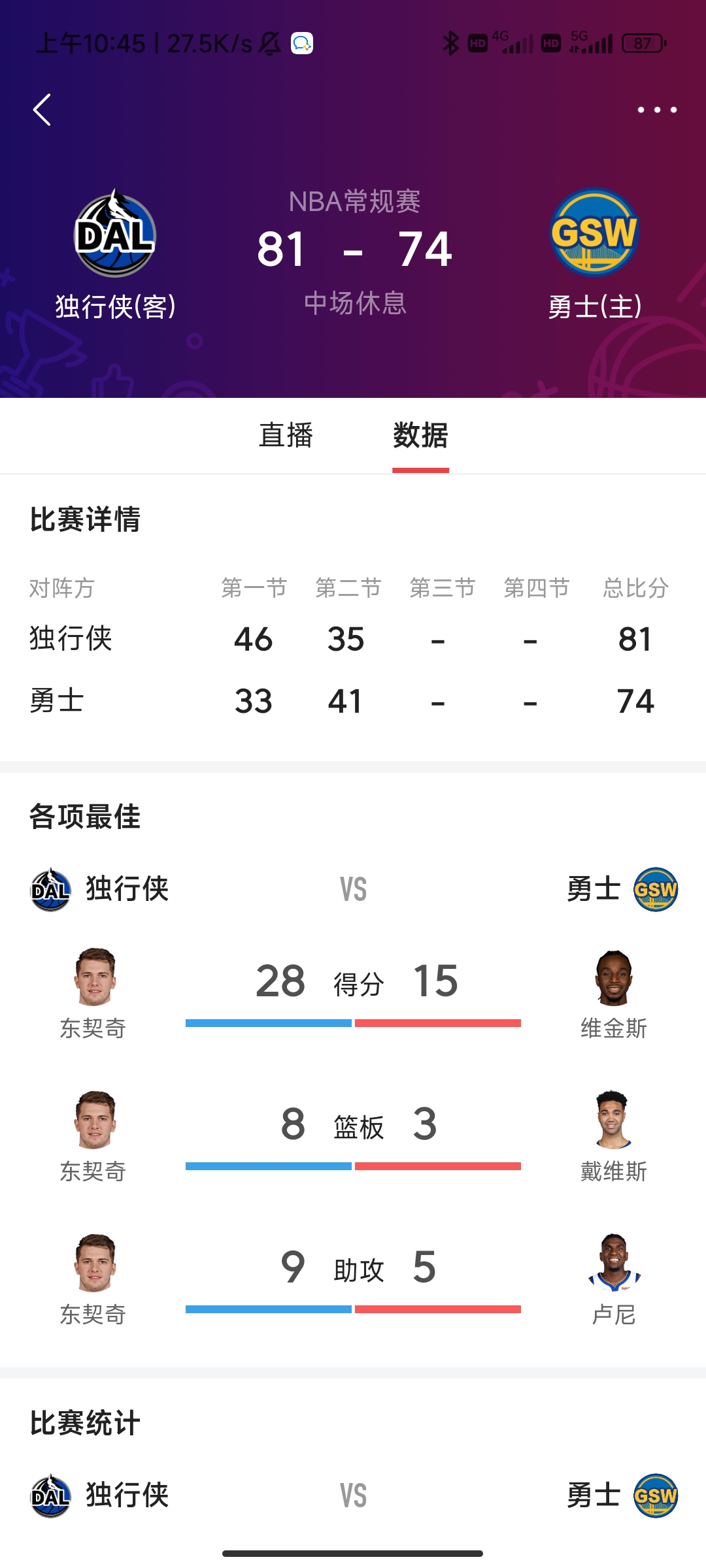Open the three-dot overflow menu
706x1568 pixels.
tap(657, 110)
